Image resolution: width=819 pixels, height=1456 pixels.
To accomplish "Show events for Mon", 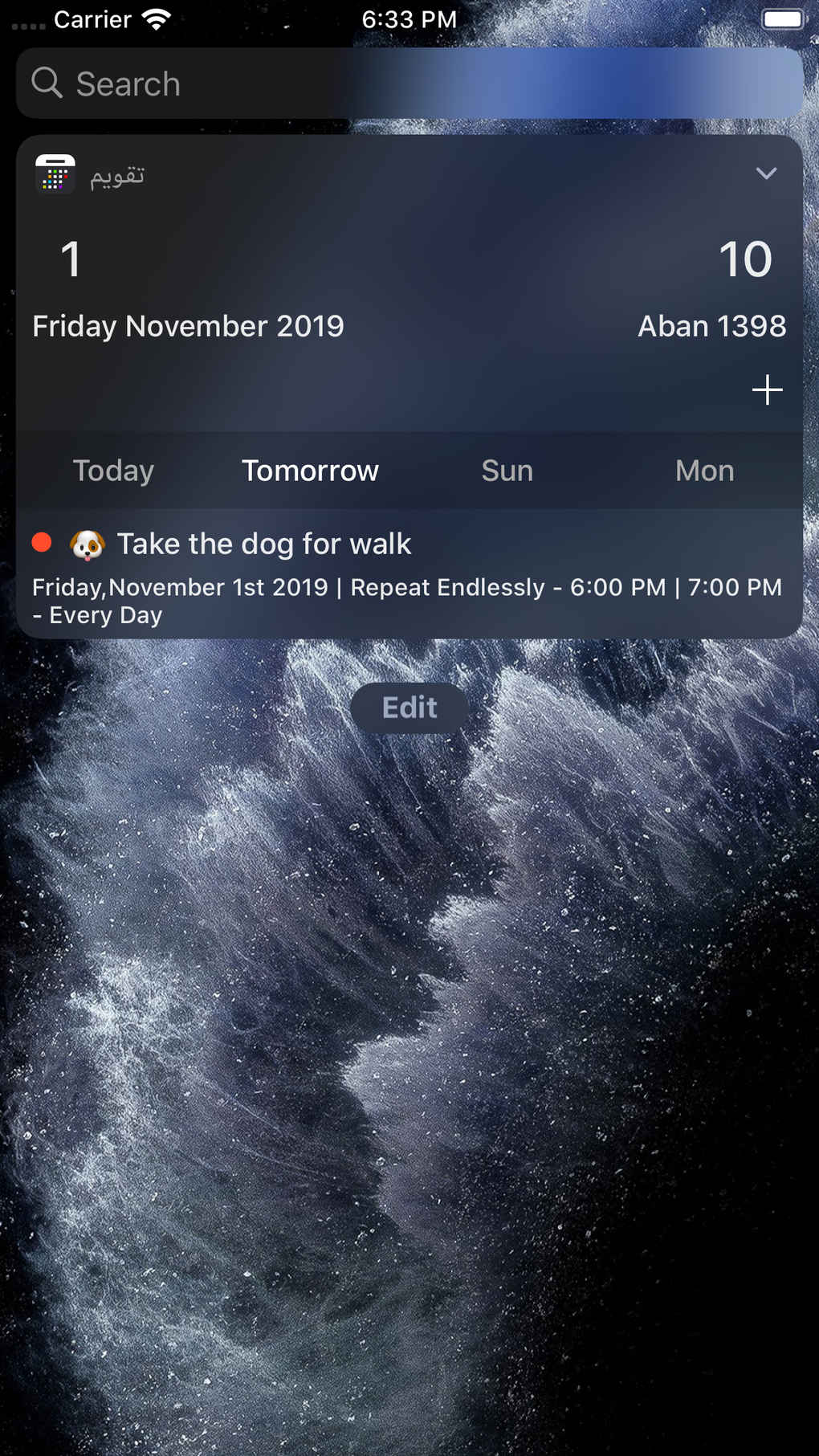I will (x=705, y=471).
